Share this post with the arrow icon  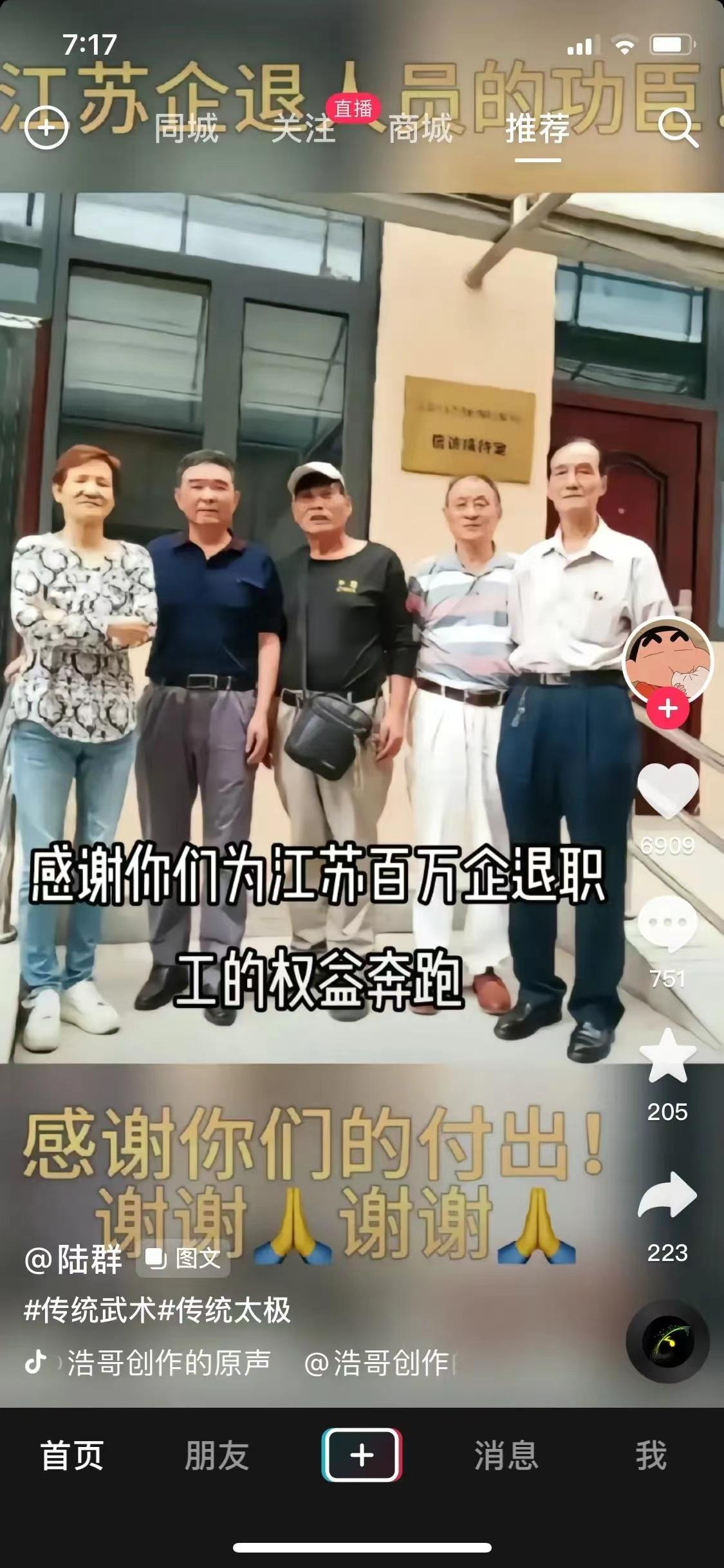667,1196
